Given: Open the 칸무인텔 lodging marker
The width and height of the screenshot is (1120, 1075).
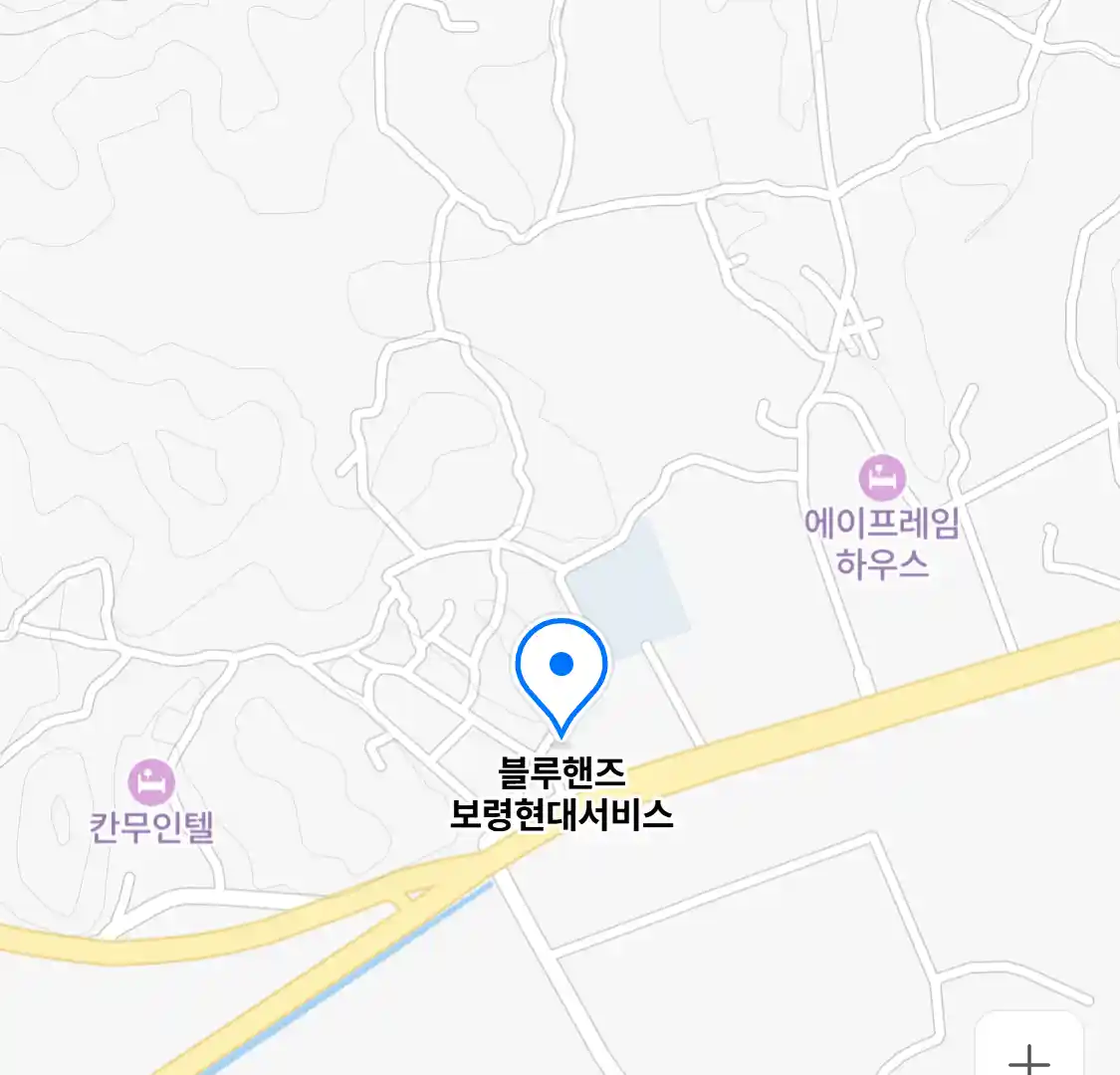Looking at the screenshot, I should (x=151, y=783).
